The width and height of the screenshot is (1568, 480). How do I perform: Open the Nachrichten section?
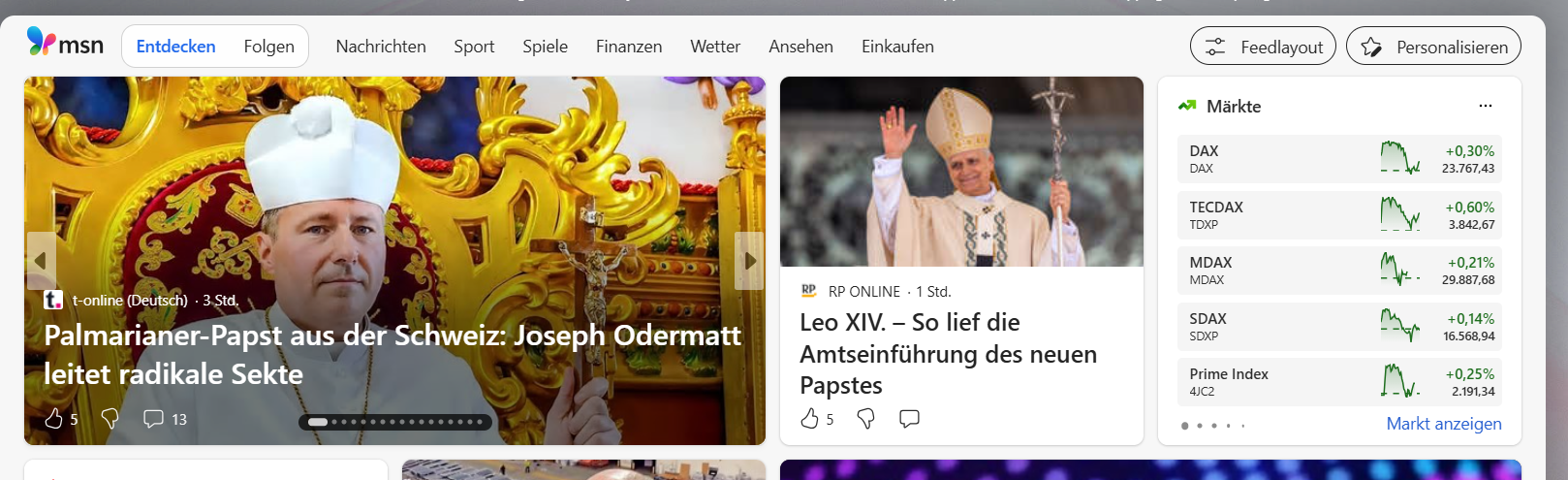click(x=380, y=47)
